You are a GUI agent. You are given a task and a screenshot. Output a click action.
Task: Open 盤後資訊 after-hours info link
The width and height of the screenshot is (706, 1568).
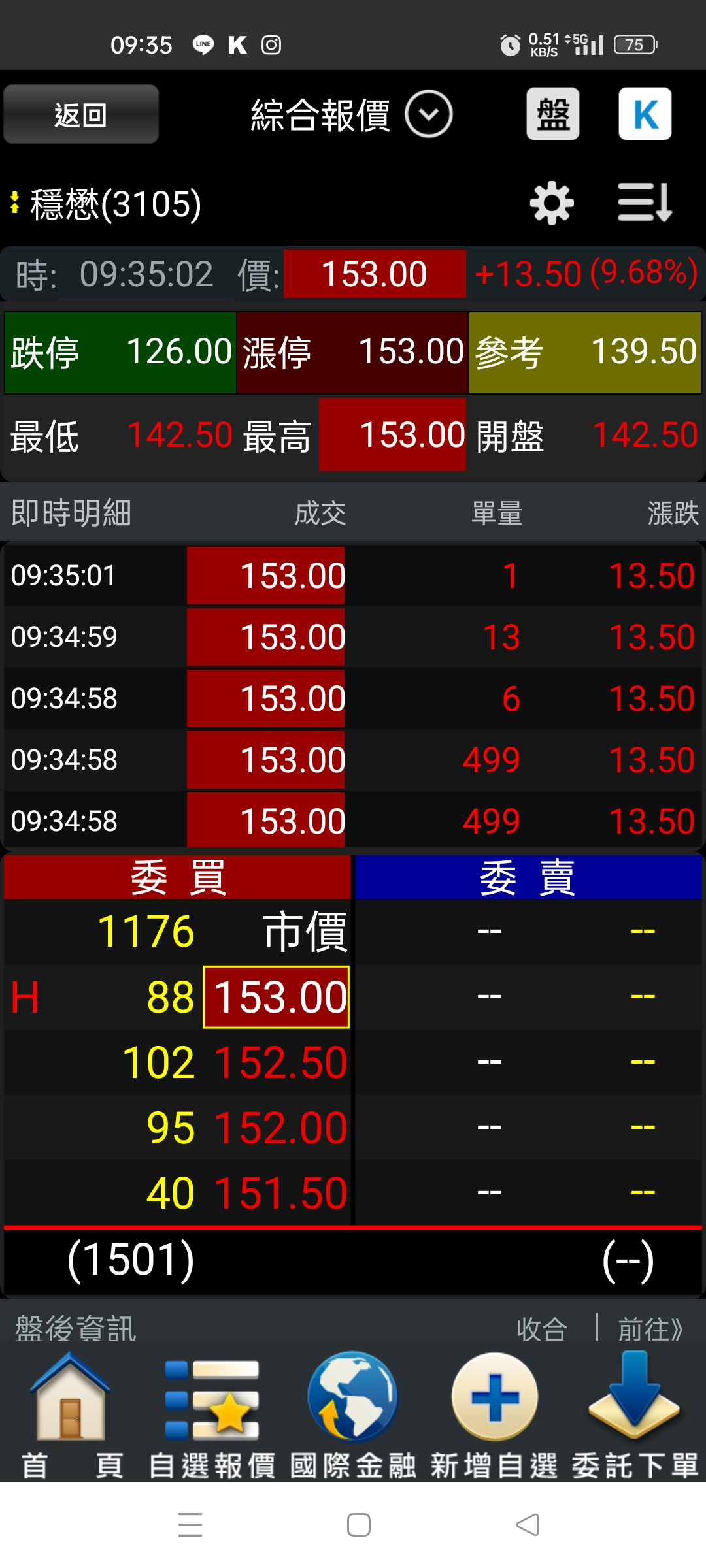[73, 1326]
